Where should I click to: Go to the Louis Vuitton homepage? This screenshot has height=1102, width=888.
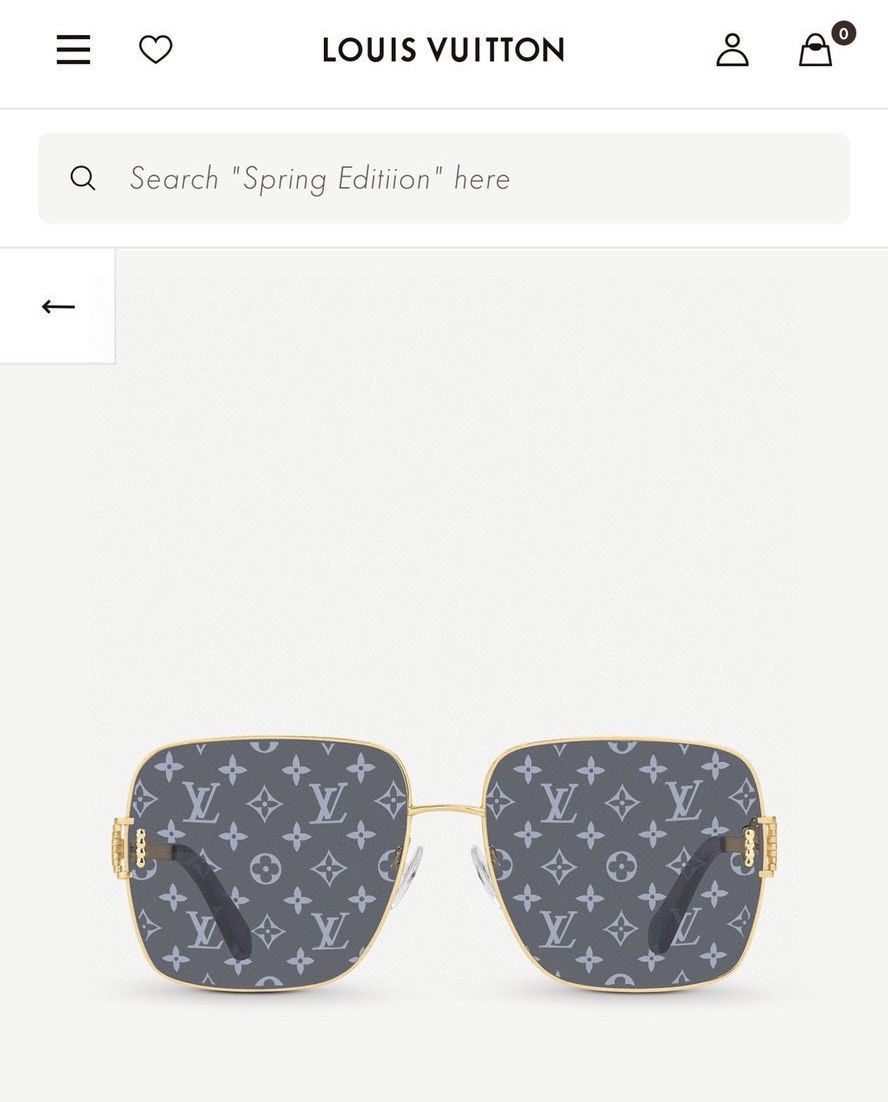point(443,49)
